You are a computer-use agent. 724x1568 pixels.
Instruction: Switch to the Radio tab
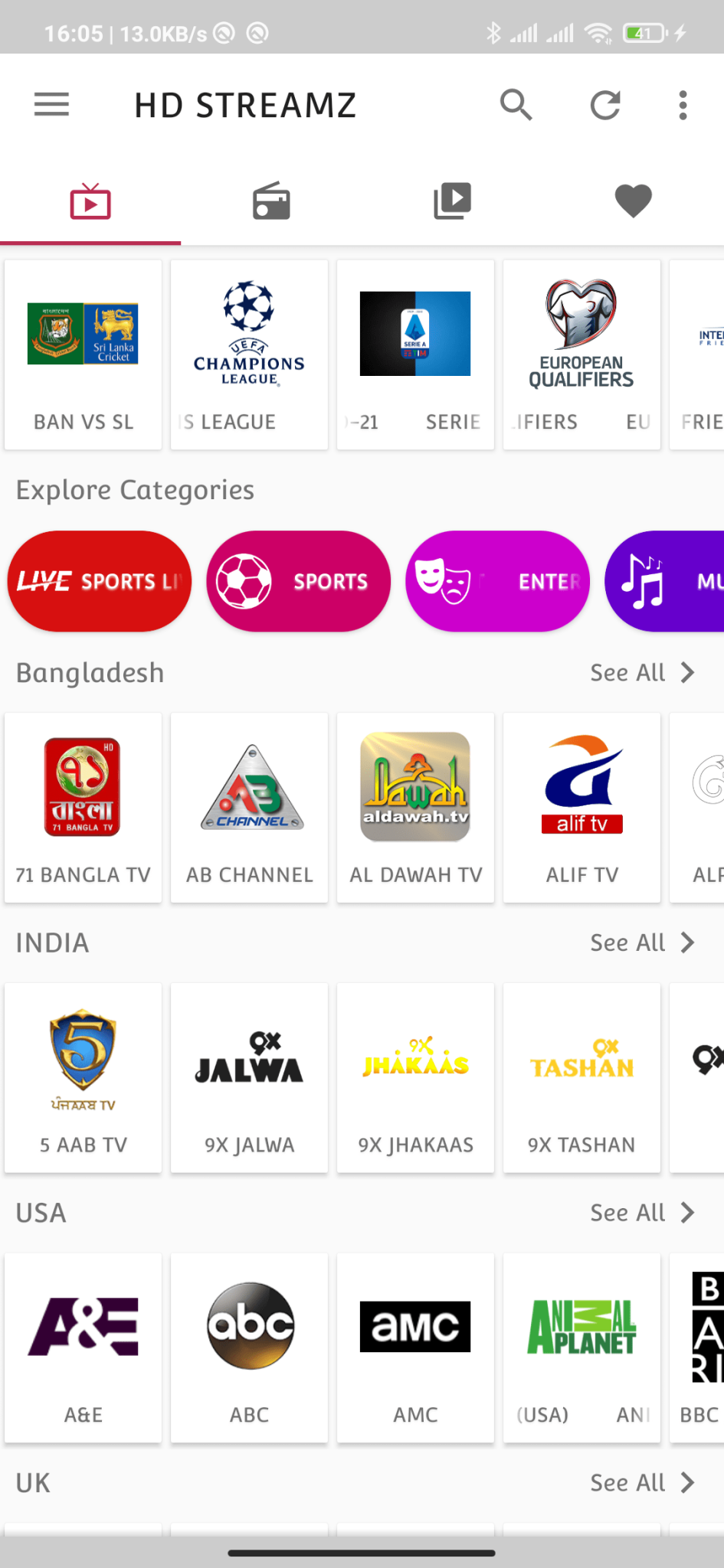click(270, 201)
